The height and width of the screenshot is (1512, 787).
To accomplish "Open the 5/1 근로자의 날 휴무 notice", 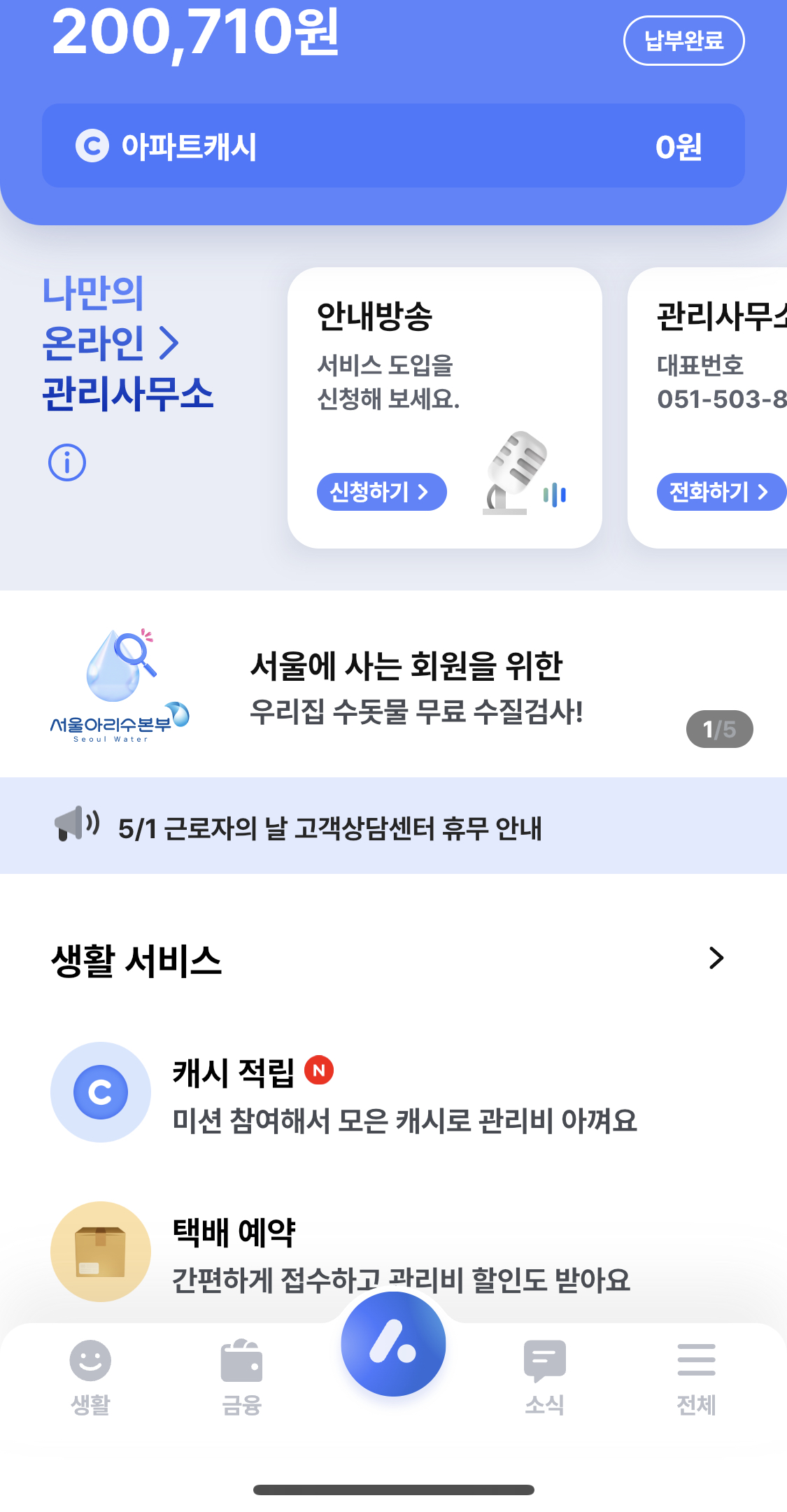I will pyautogui.click(x=330, y=828).
